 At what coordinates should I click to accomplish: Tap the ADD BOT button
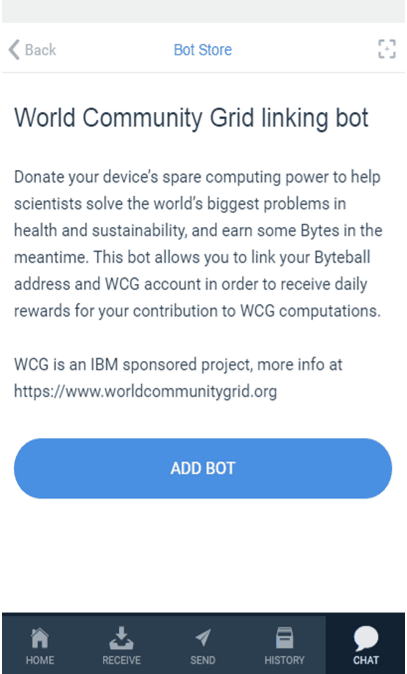tap(203, 468)
